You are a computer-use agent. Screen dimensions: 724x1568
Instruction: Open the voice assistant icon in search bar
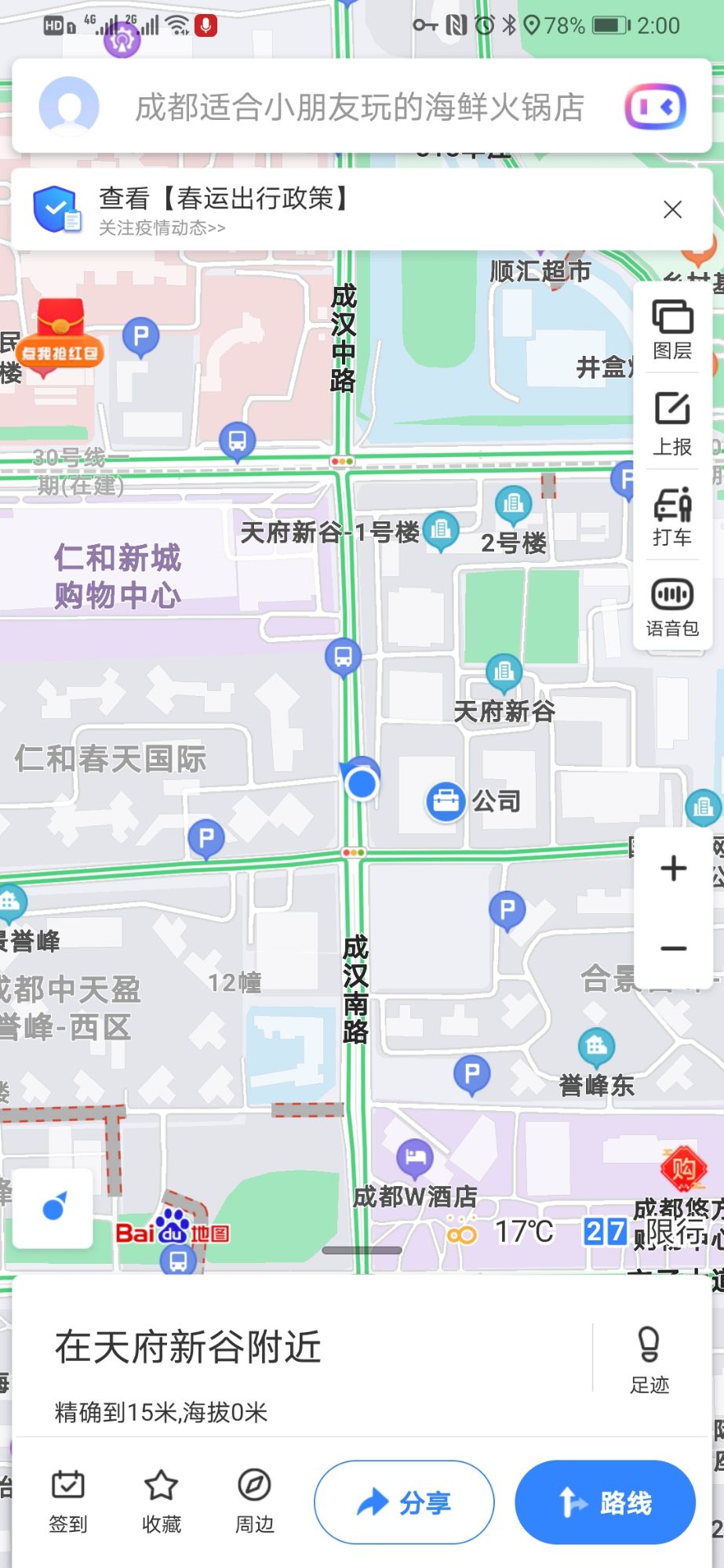[x=655, y=107]
